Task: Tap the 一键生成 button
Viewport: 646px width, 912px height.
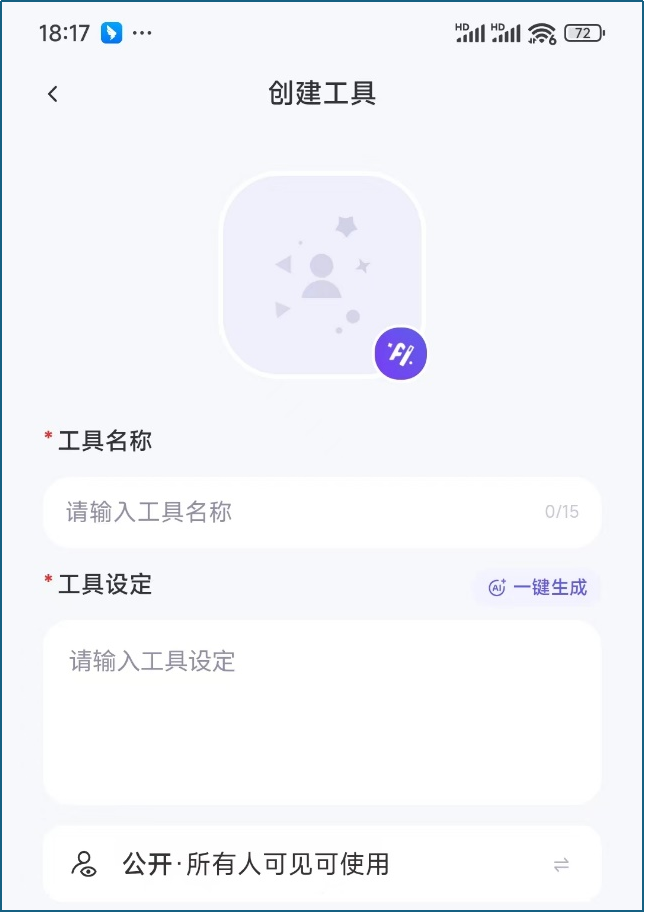Action: coord(537,588)
